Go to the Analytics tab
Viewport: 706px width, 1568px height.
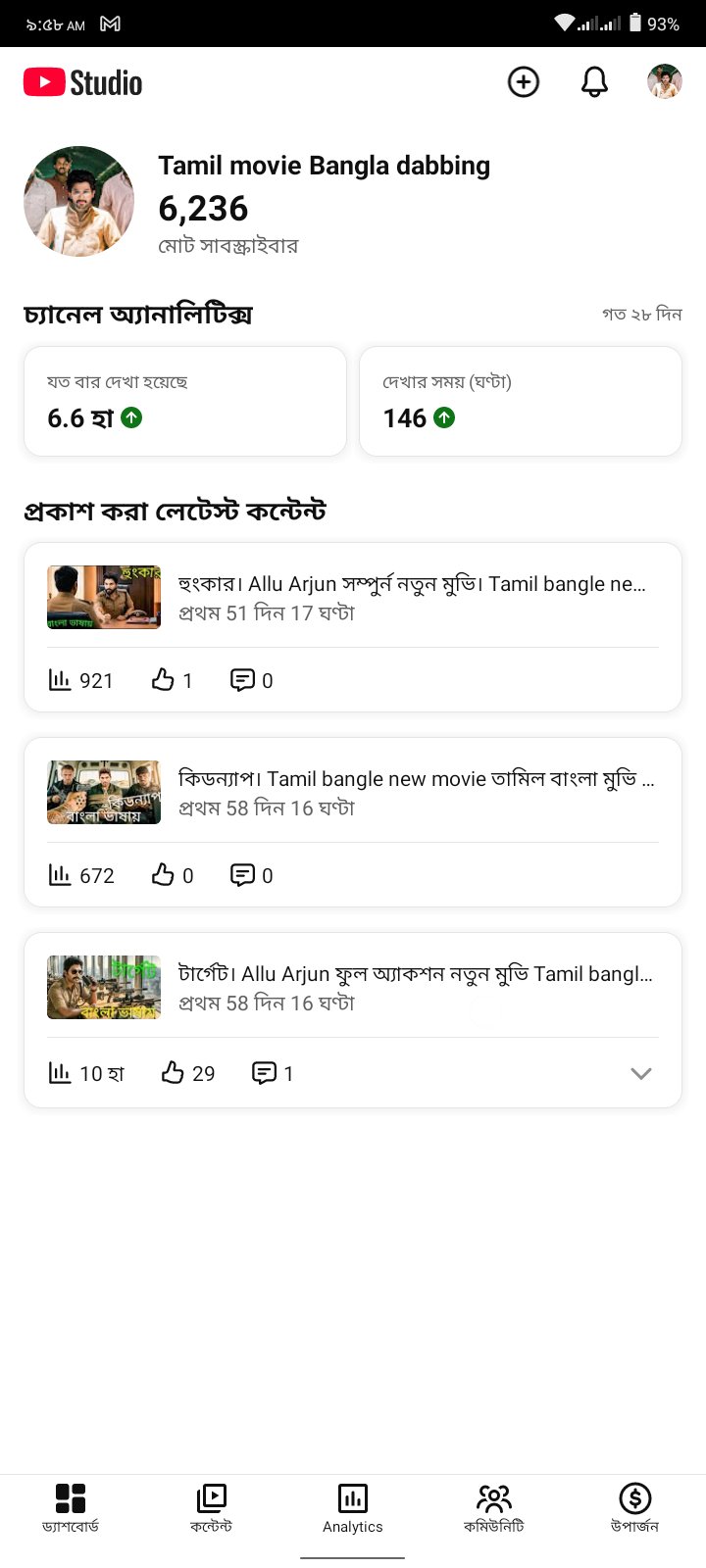tap(353, 1509)
